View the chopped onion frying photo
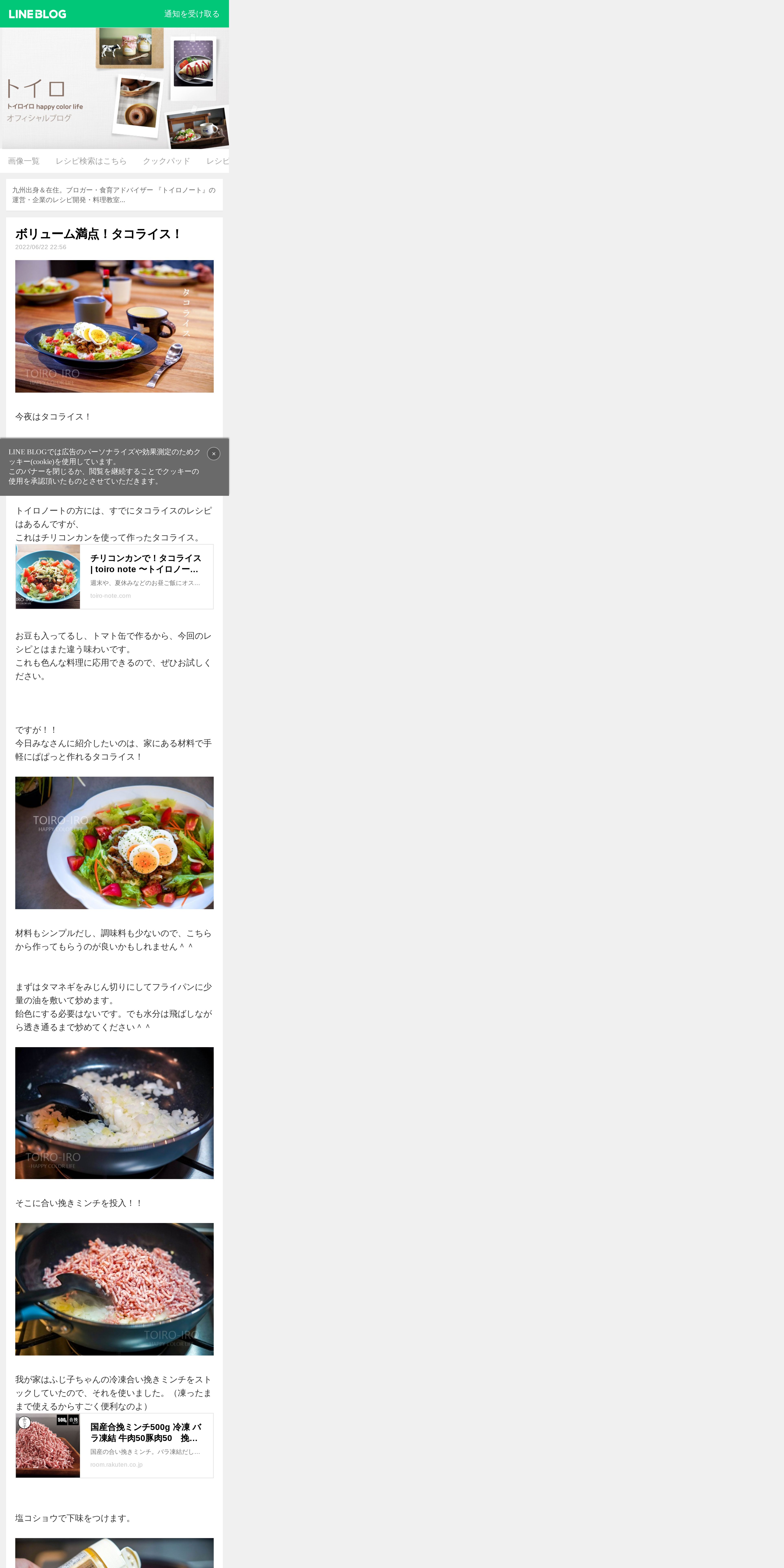Viewport: 784px width, 1568px height. tap(114, 1113)
